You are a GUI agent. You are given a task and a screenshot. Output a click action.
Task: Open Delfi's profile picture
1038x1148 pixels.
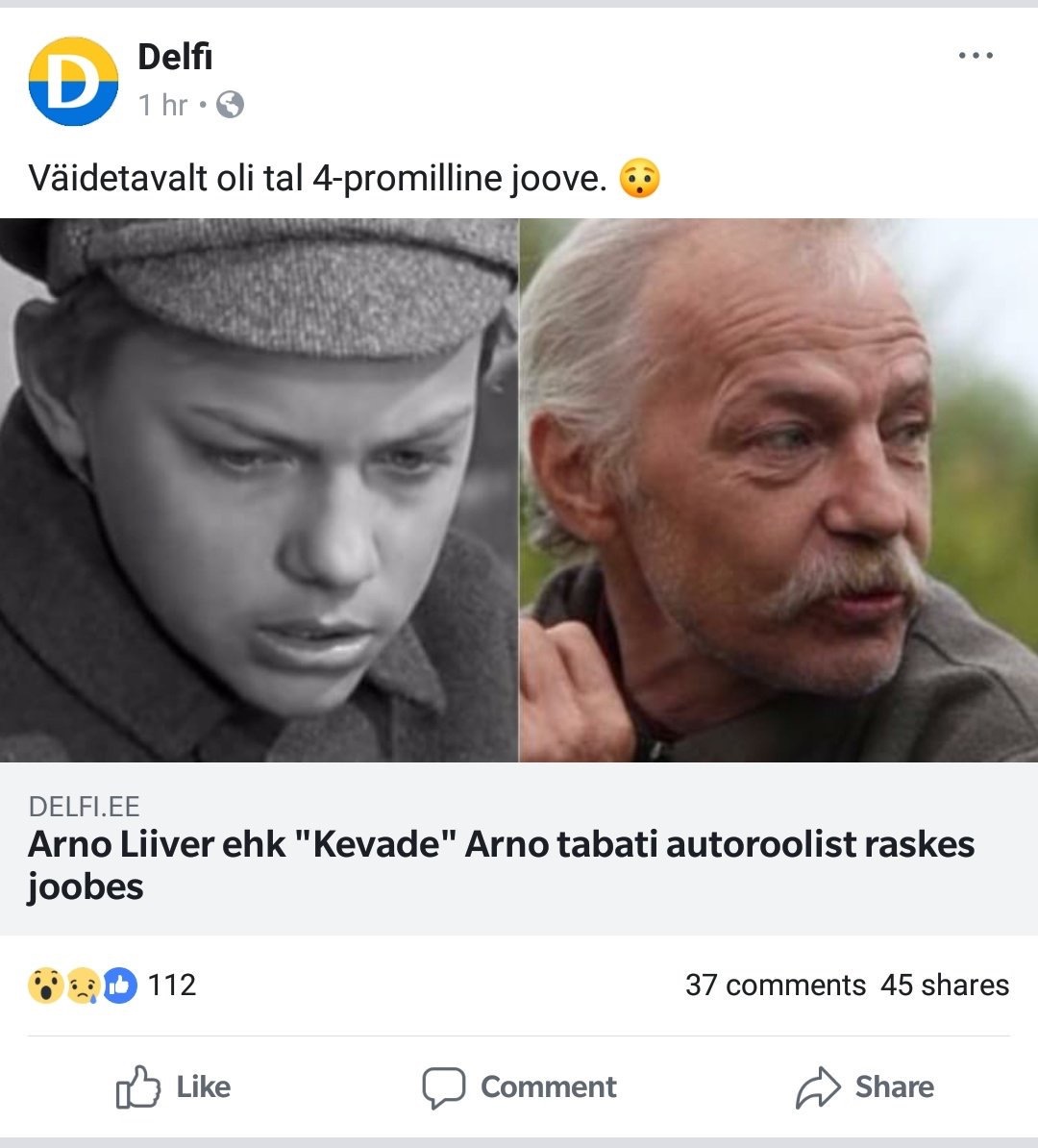pyautogui.click(x=73, y=81)
